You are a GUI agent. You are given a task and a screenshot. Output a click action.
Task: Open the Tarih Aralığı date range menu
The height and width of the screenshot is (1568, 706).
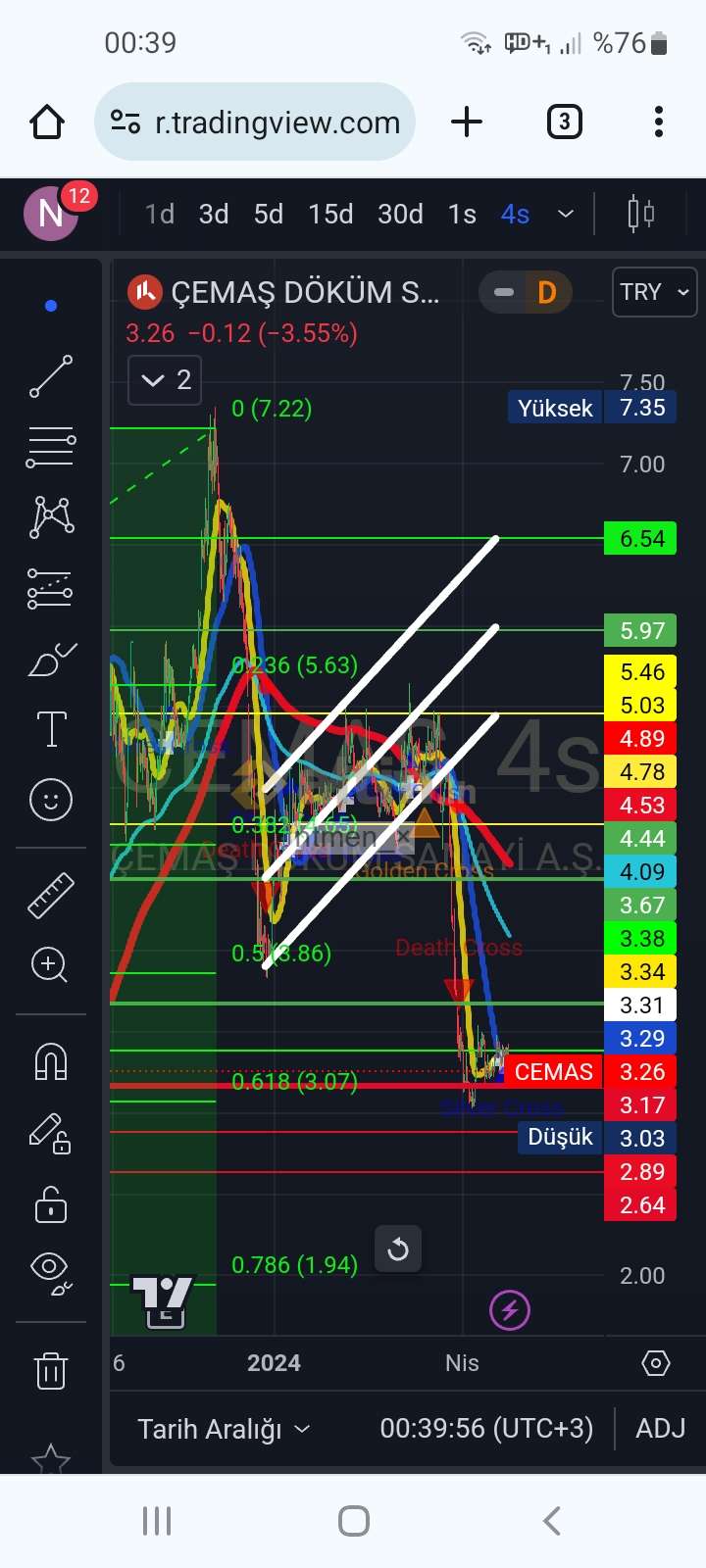[224, 1429]
